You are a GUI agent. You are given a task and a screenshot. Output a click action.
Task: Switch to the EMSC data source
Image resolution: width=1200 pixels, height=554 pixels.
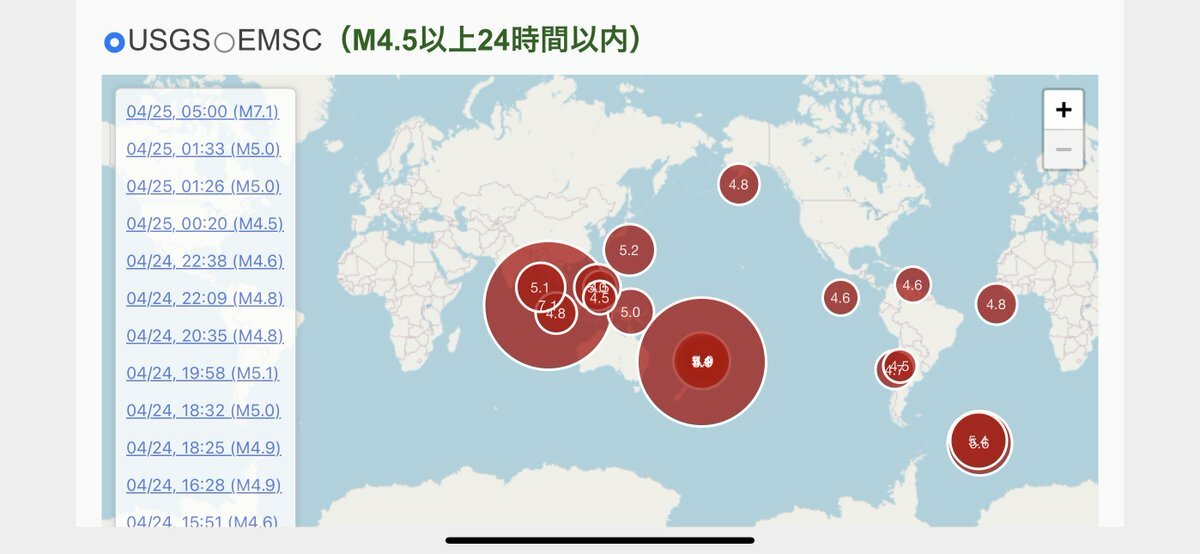(225, 42)
